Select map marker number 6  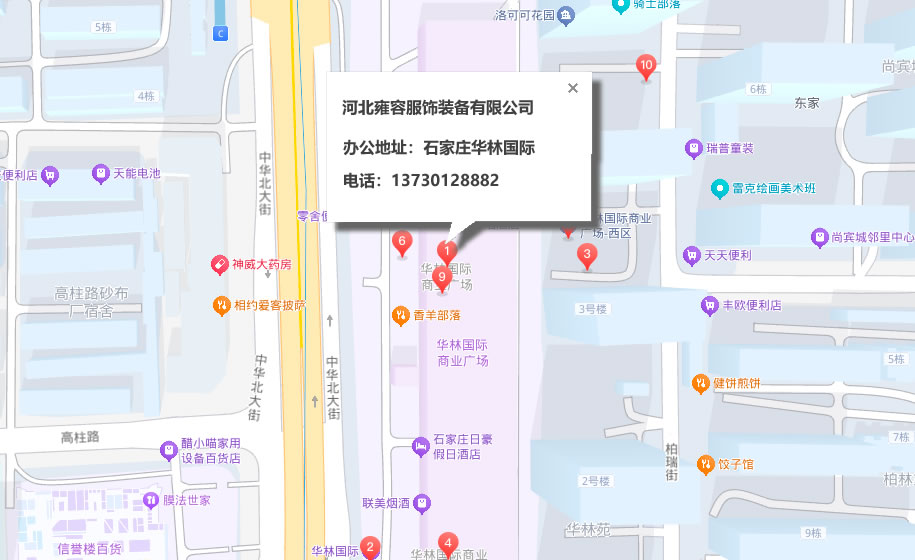pyautogui.click(x=402, y=241)
